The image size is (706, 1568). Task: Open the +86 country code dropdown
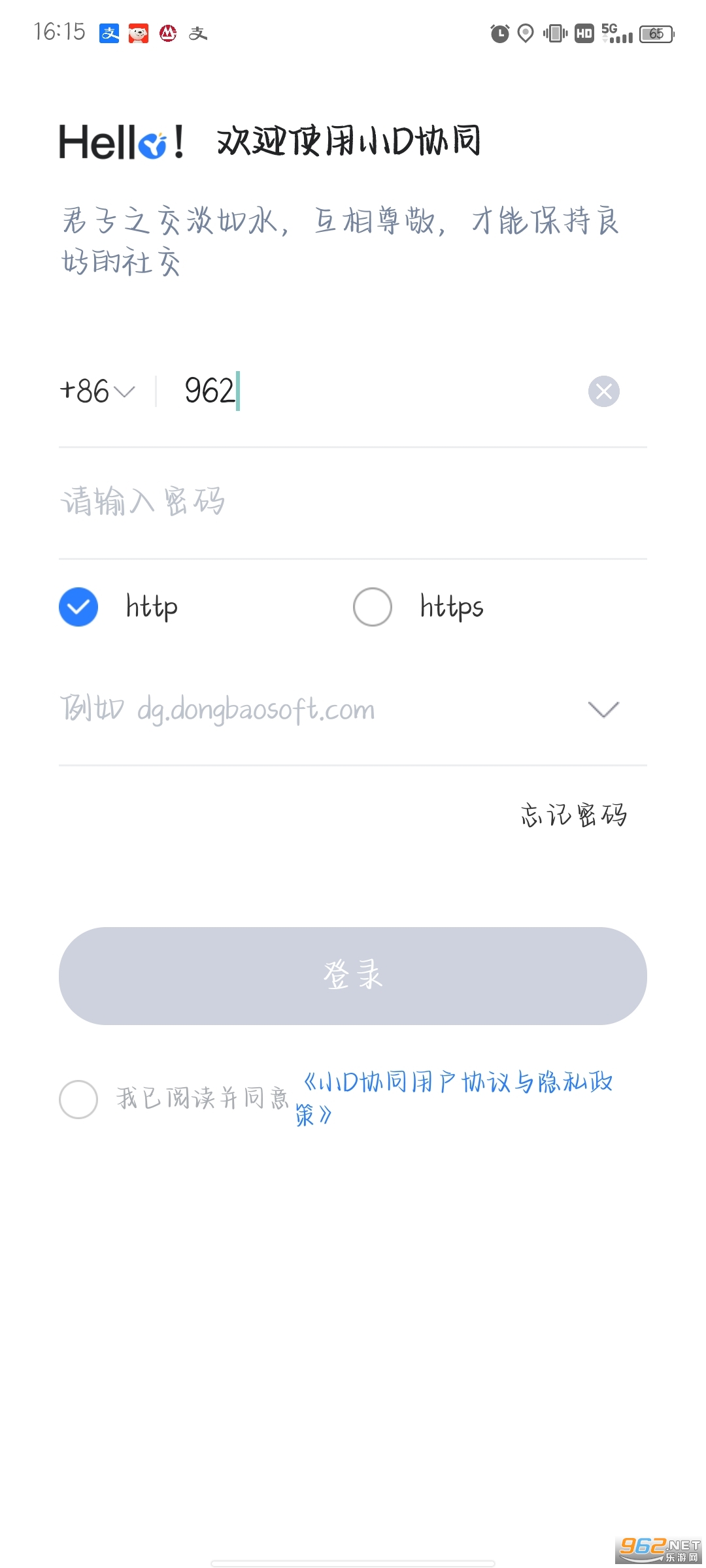97,391
